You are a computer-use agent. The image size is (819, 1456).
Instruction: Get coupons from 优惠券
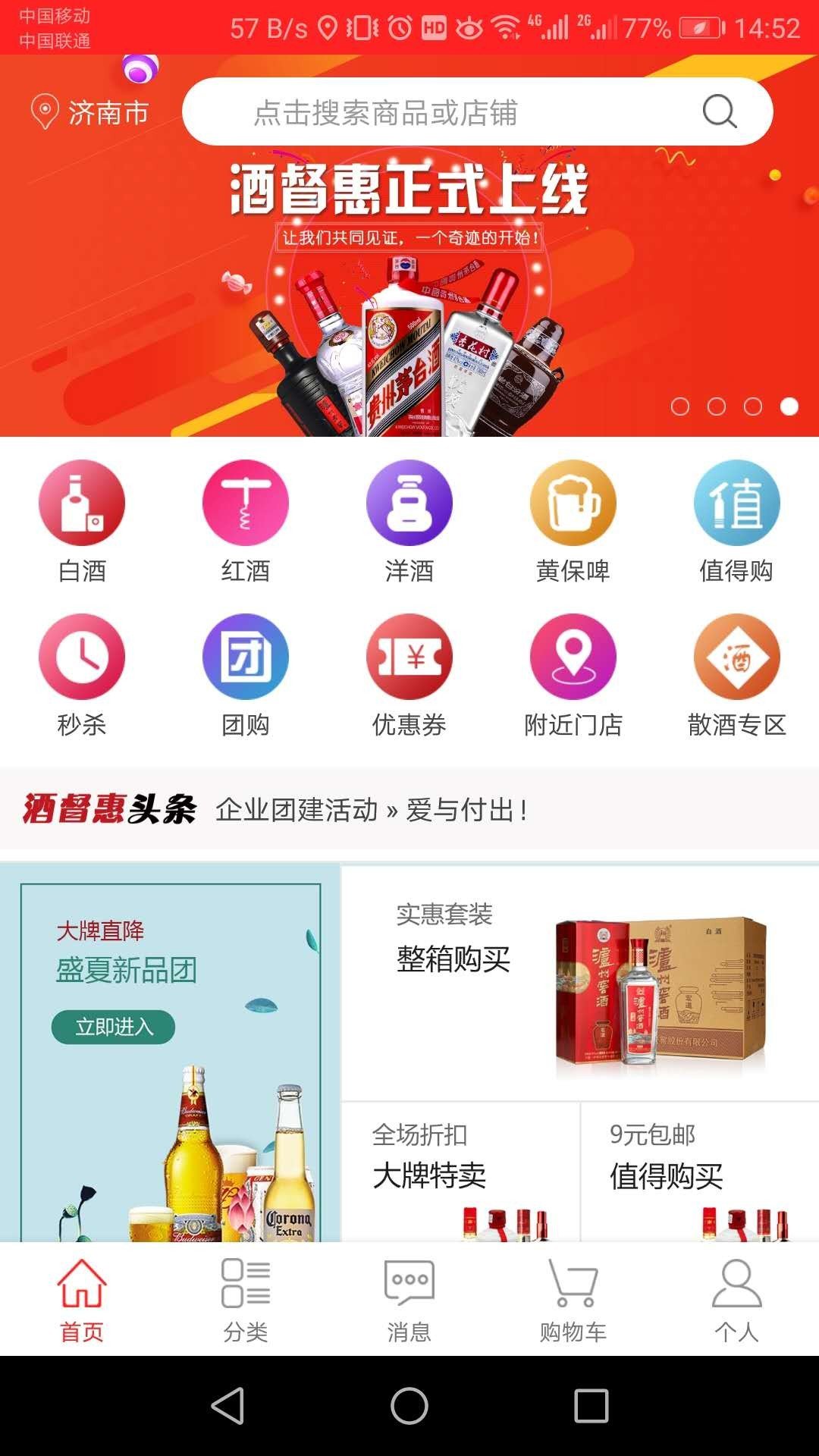pos(409,676)
